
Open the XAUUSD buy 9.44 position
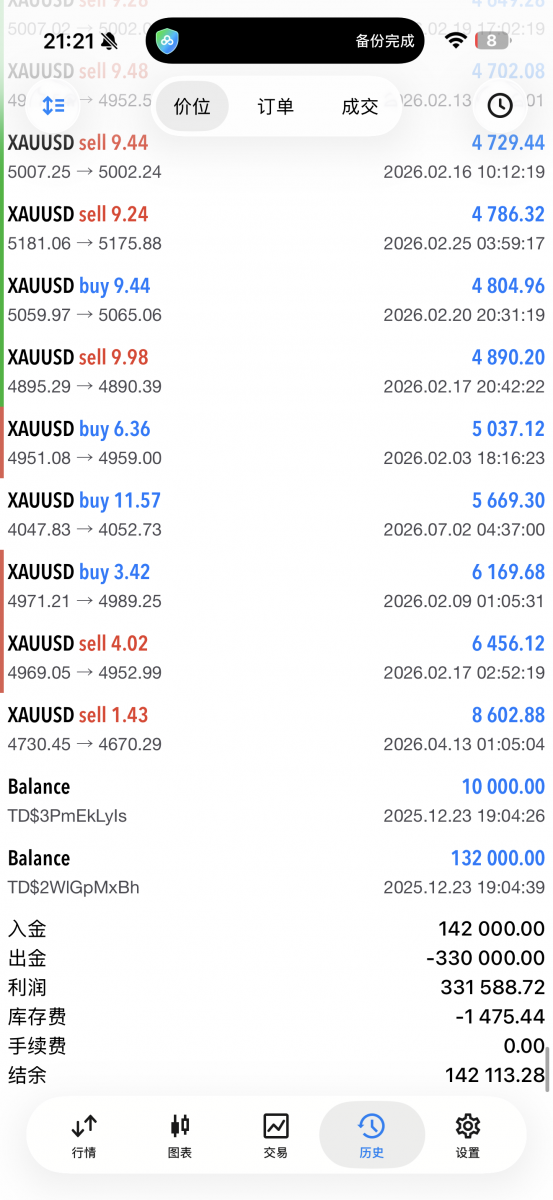(276, 300)
